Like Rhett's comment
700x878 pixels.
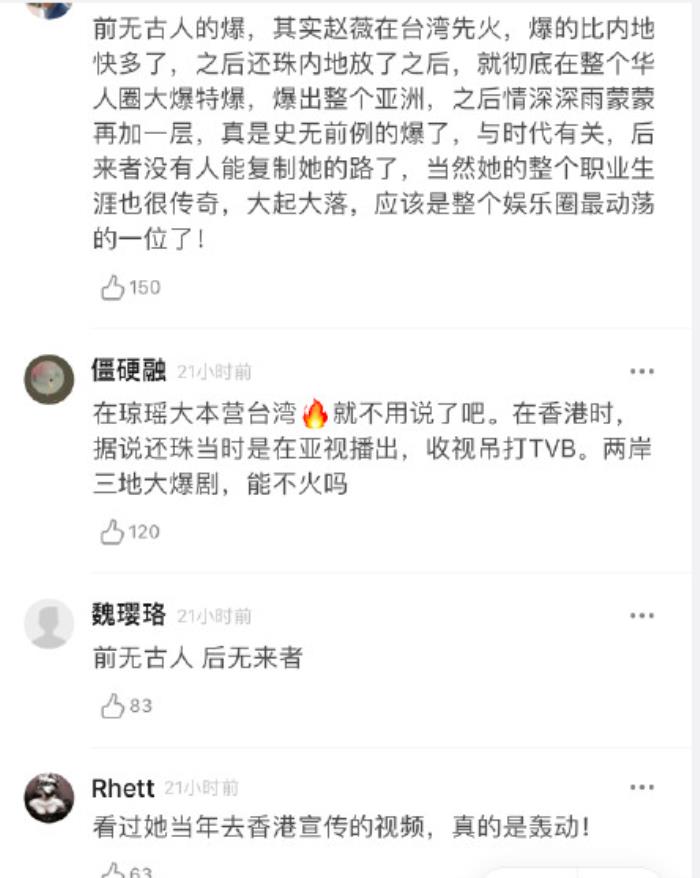pyautogui.click(x=113, y=869)
